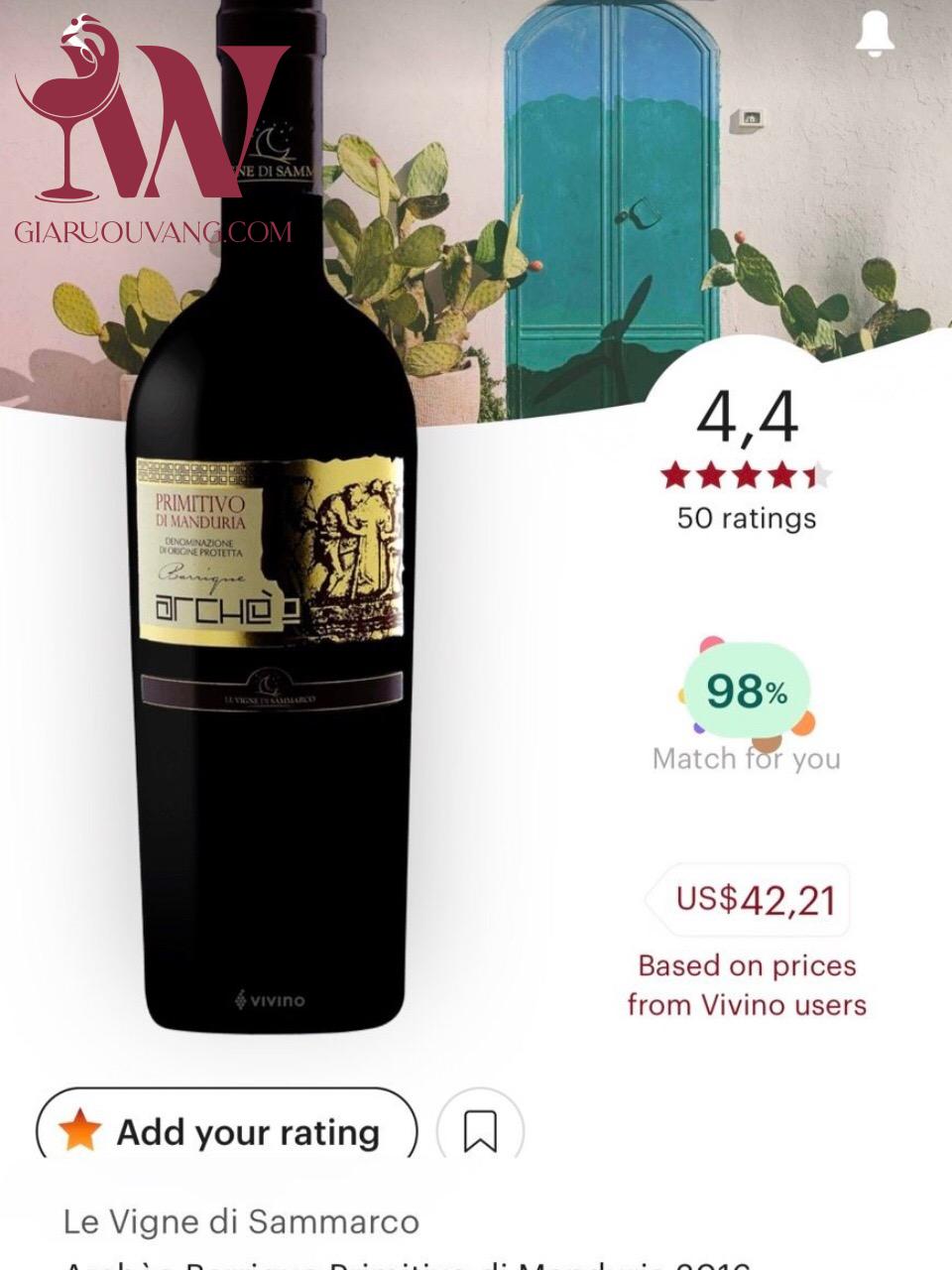Tap the Add your rating button
Viewport: 952px width, 1270px height.
click(227, 1131)
